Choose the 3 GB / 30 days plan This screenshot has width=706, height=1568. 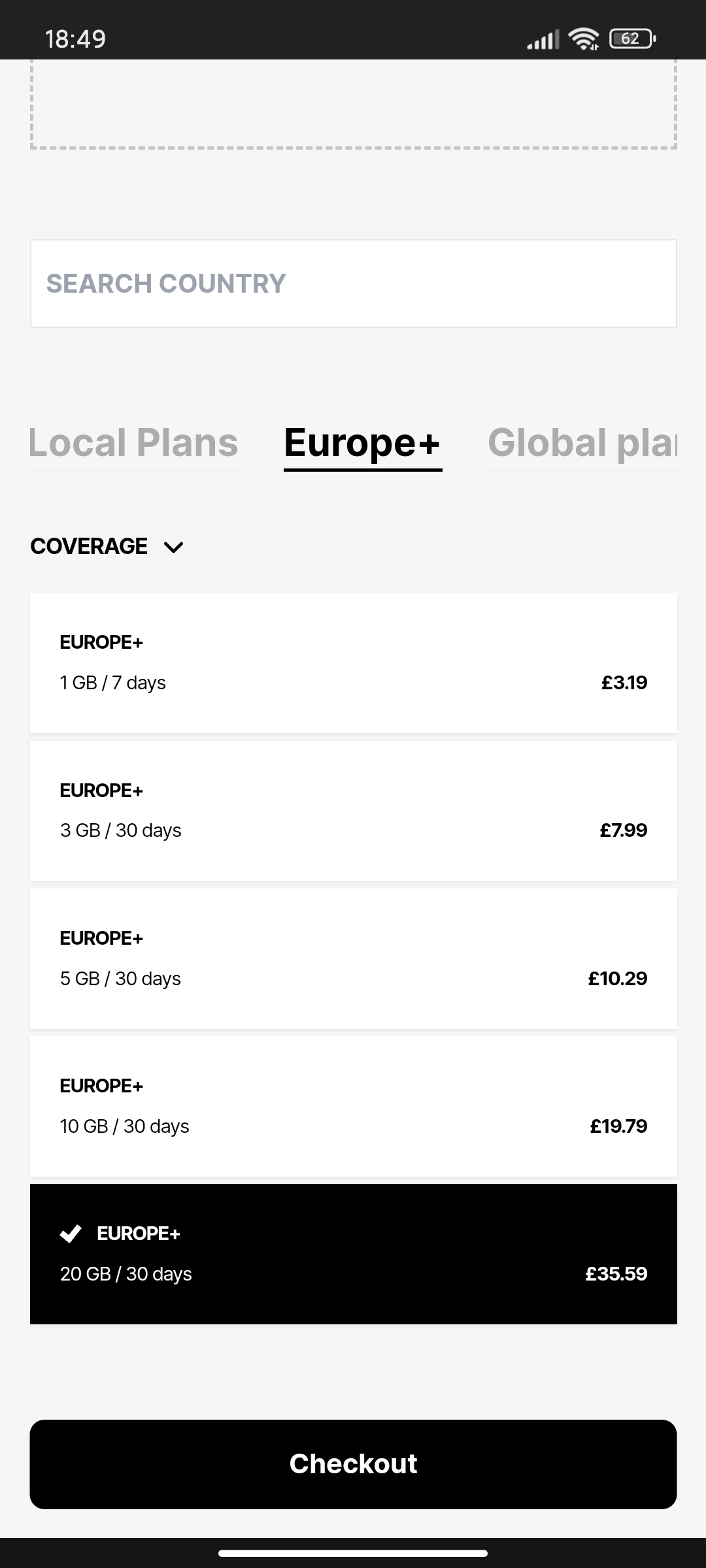pos(353,811)
